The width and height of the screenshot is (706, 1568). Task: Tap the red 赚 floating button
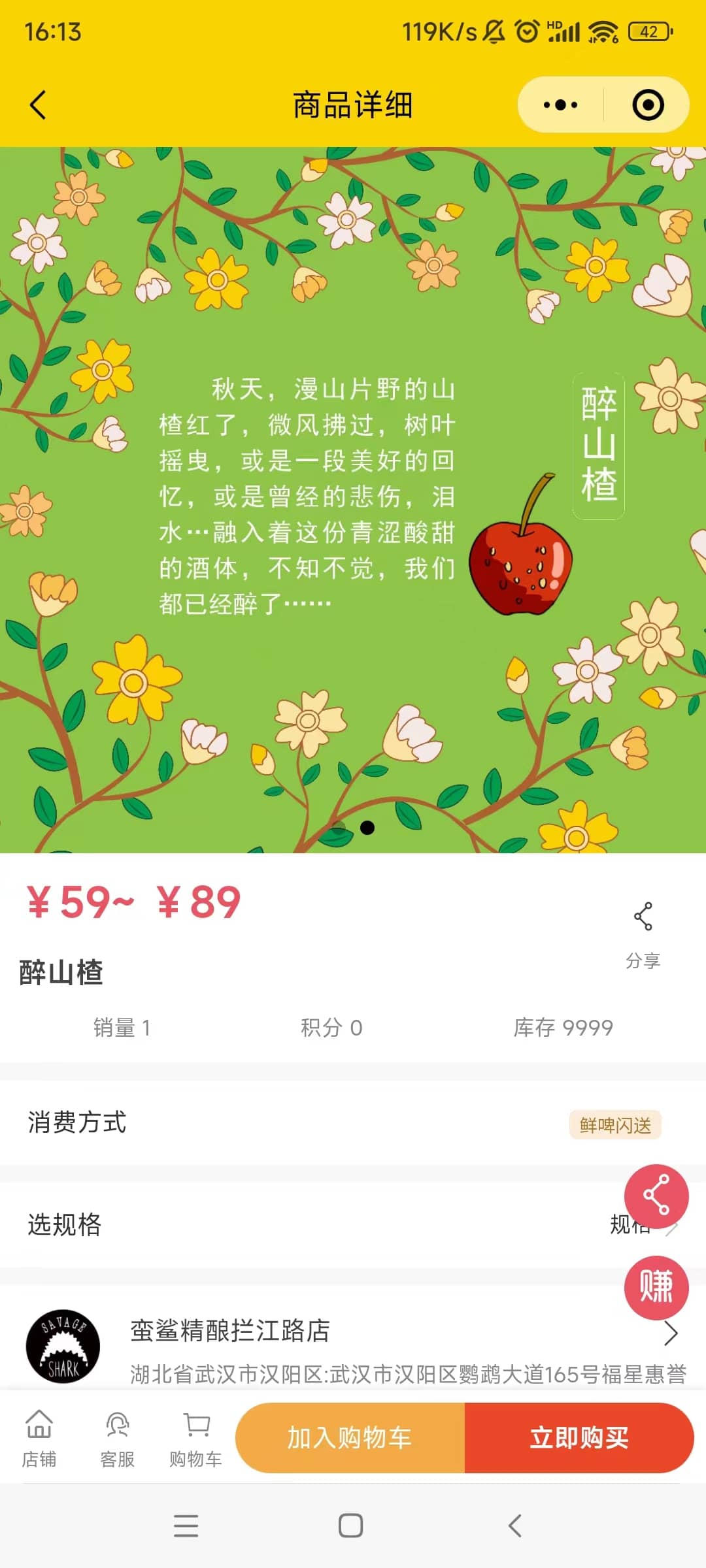[656, 1287]
